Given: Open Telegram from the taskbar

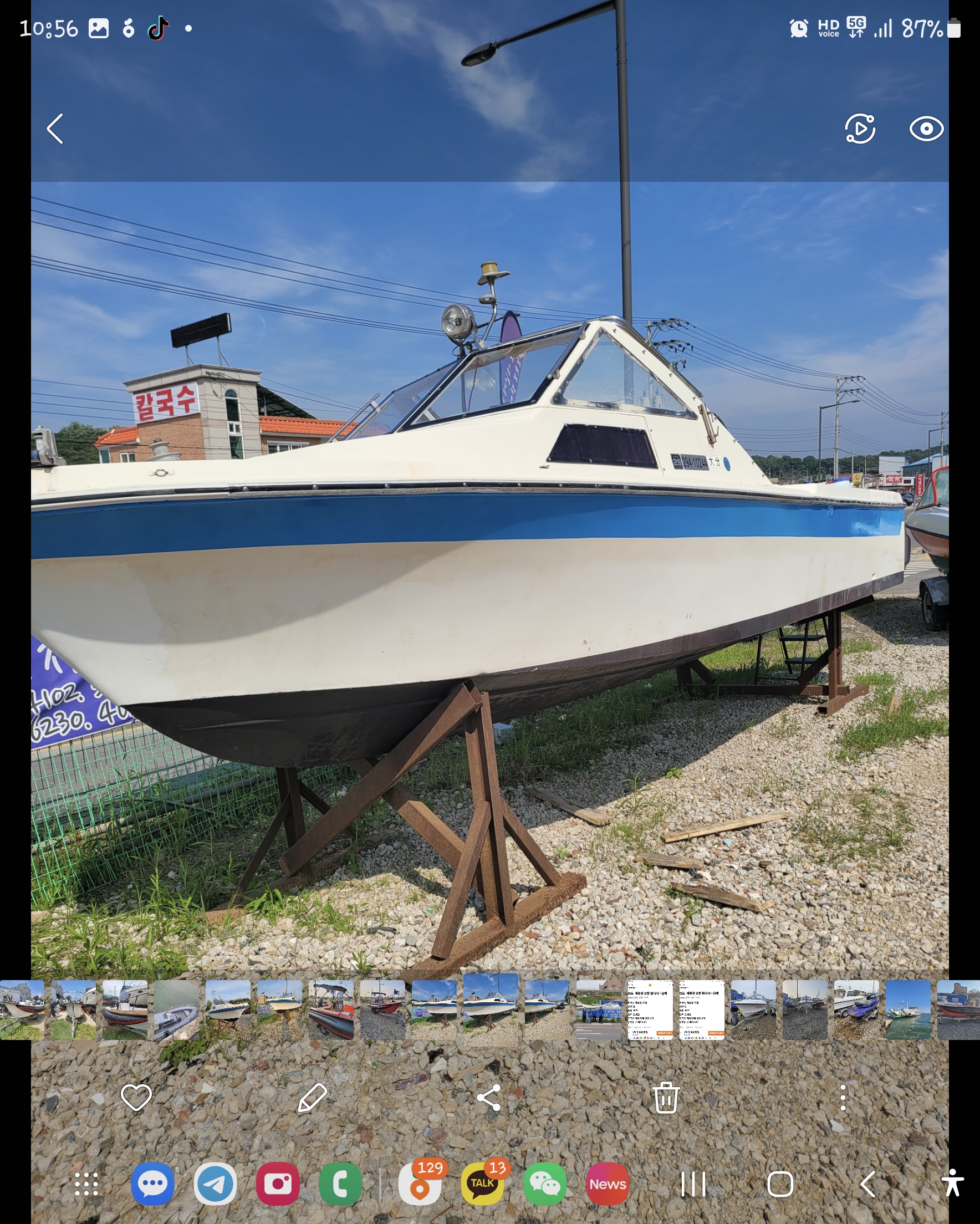Looking at the screenshot, I should pyautogui.click(x=215, y=1184).
